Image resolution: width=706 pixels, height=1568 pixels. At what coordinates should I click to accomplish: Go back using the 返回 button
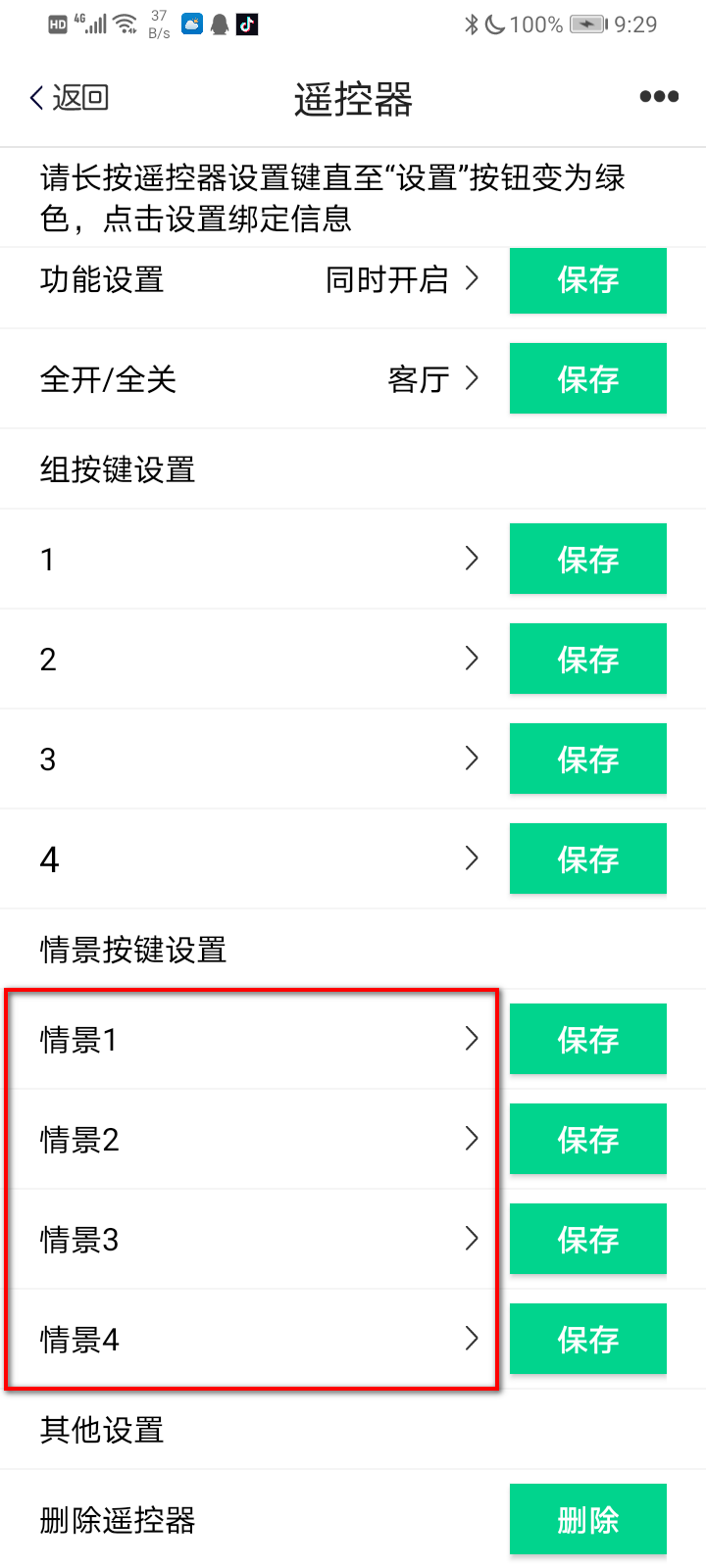tap(69, 98)
